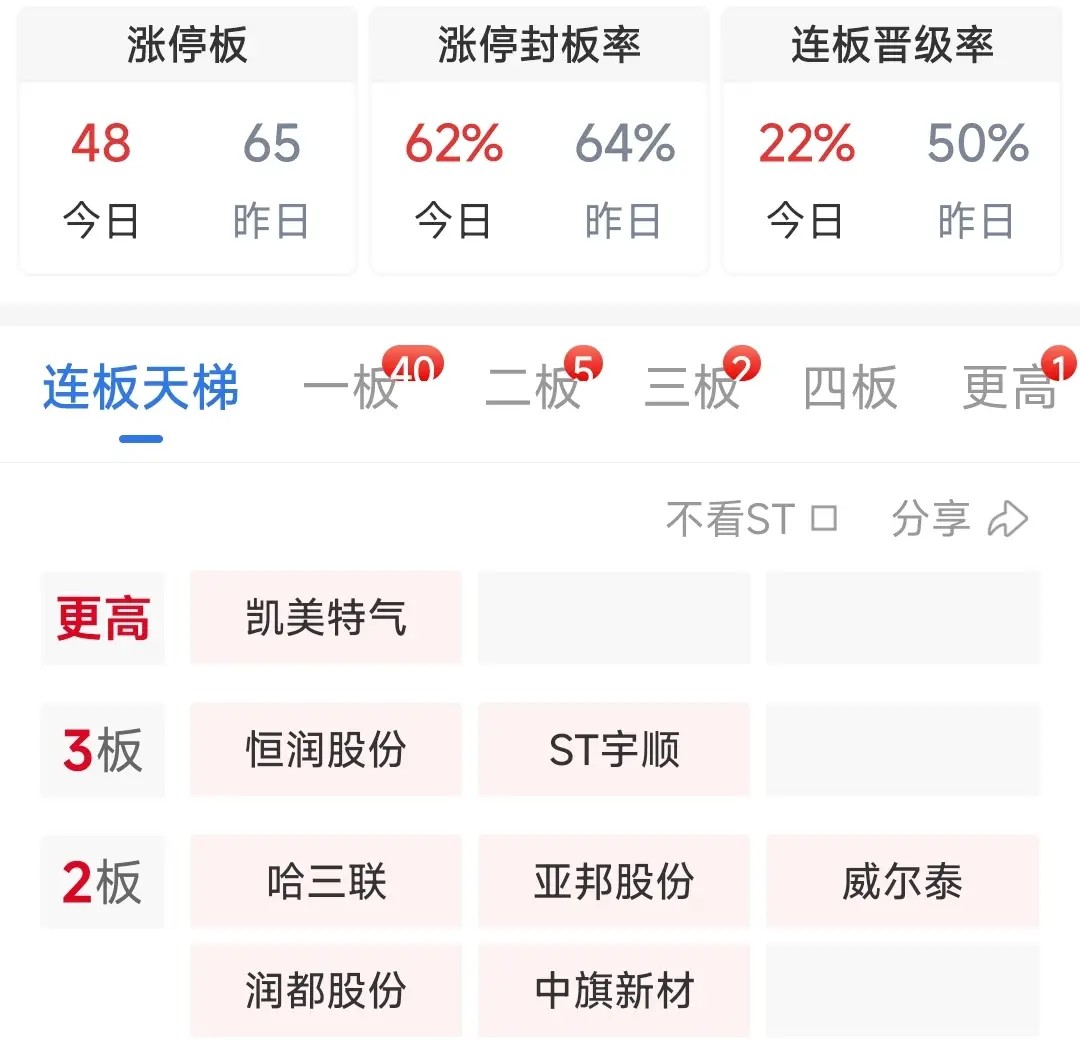Open the ST宇顺 stock
Viewport: 1080px width, 1041px height.
614,750
